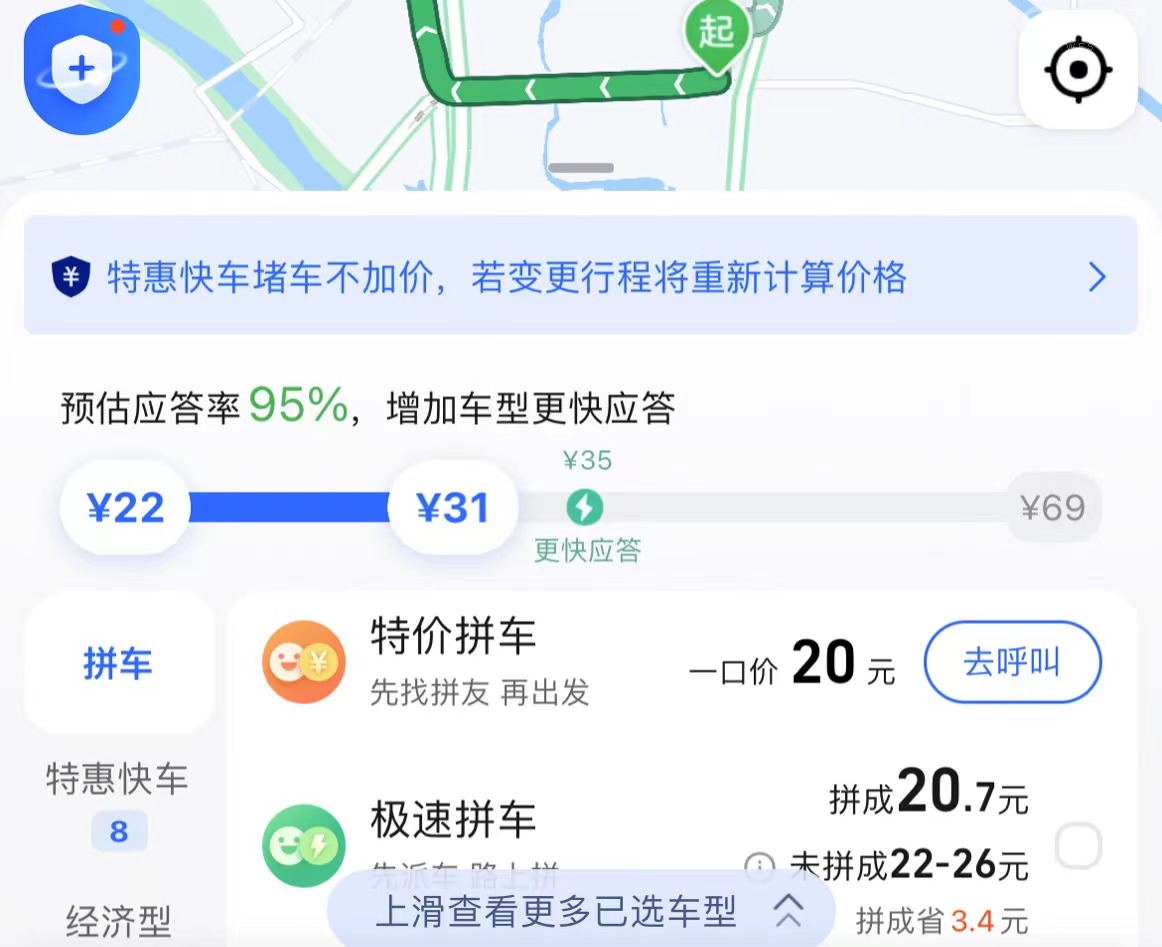This screenshot has width=1162, height=947.
Task: Select the ¥69 maximum price point
Action: 1052,508
